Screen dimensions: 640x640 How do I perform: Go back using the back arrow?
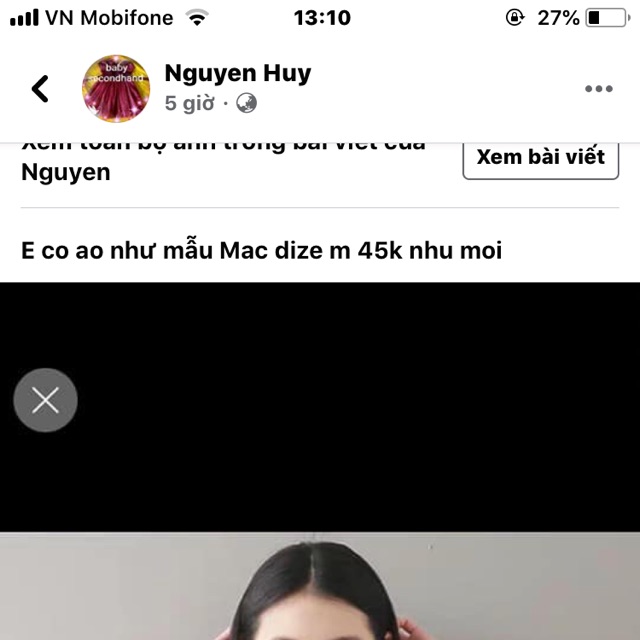point(40,88)
